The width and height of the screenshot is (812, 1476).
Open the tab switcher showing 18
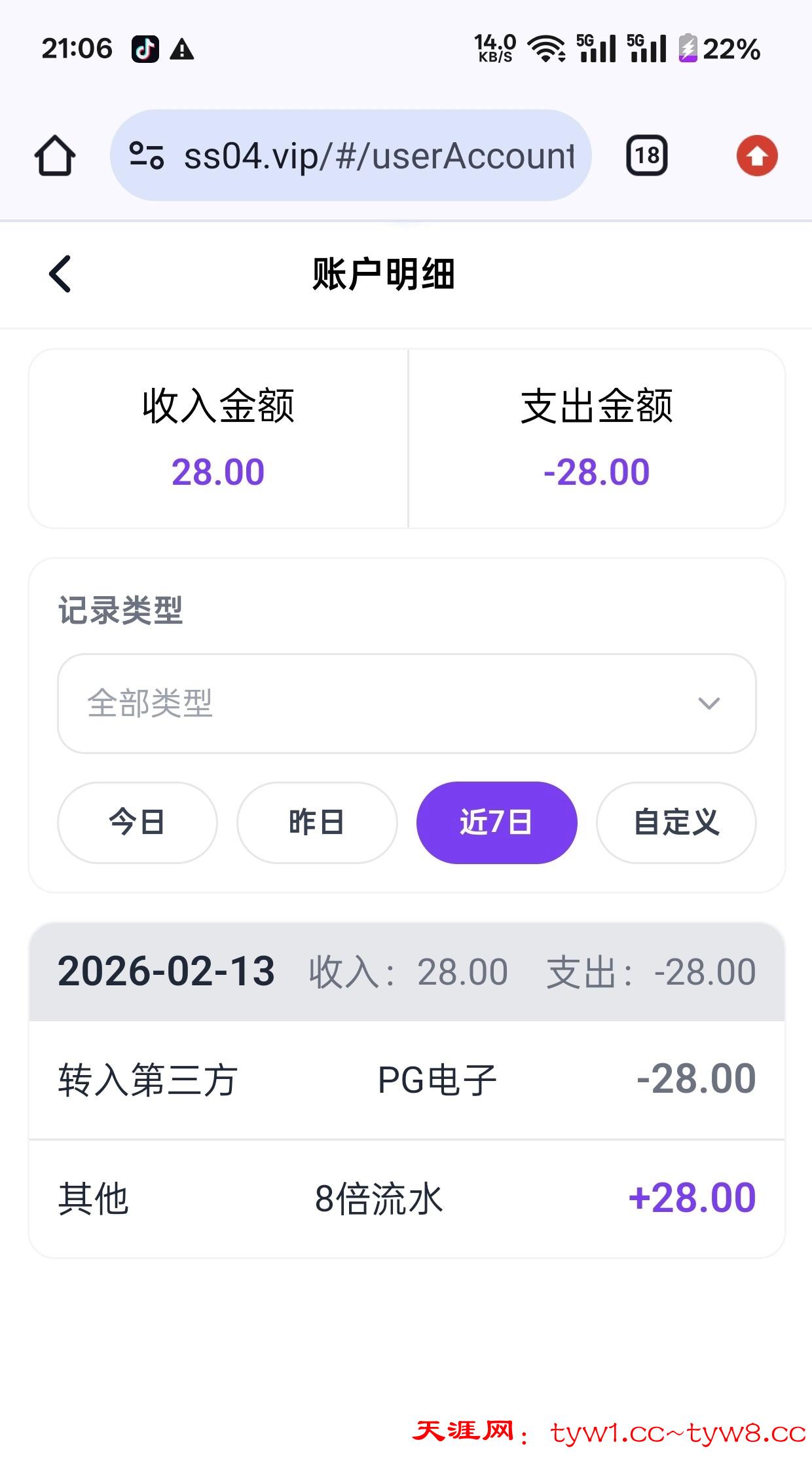647,156
